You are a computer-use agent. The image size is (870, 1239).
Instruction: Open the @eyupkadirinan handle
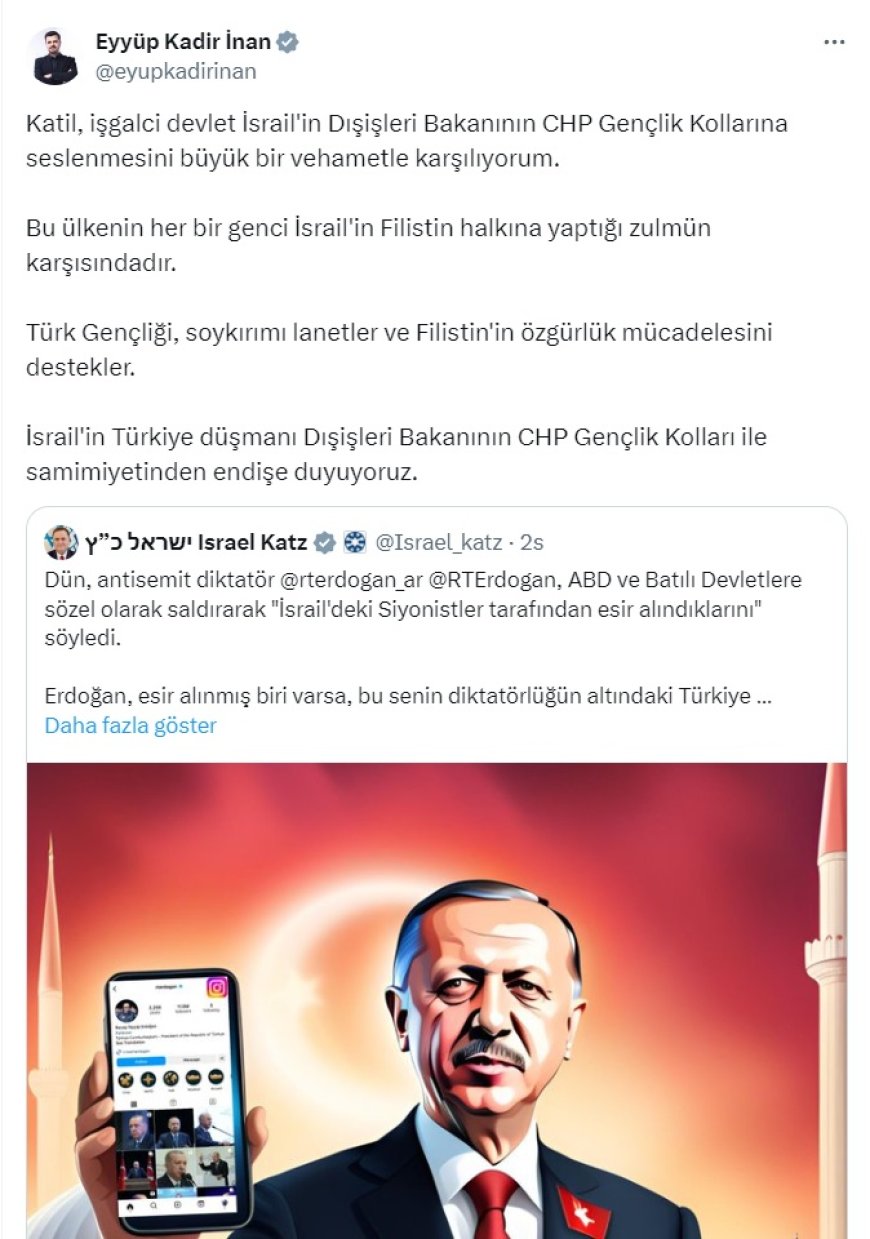[175, 71]
